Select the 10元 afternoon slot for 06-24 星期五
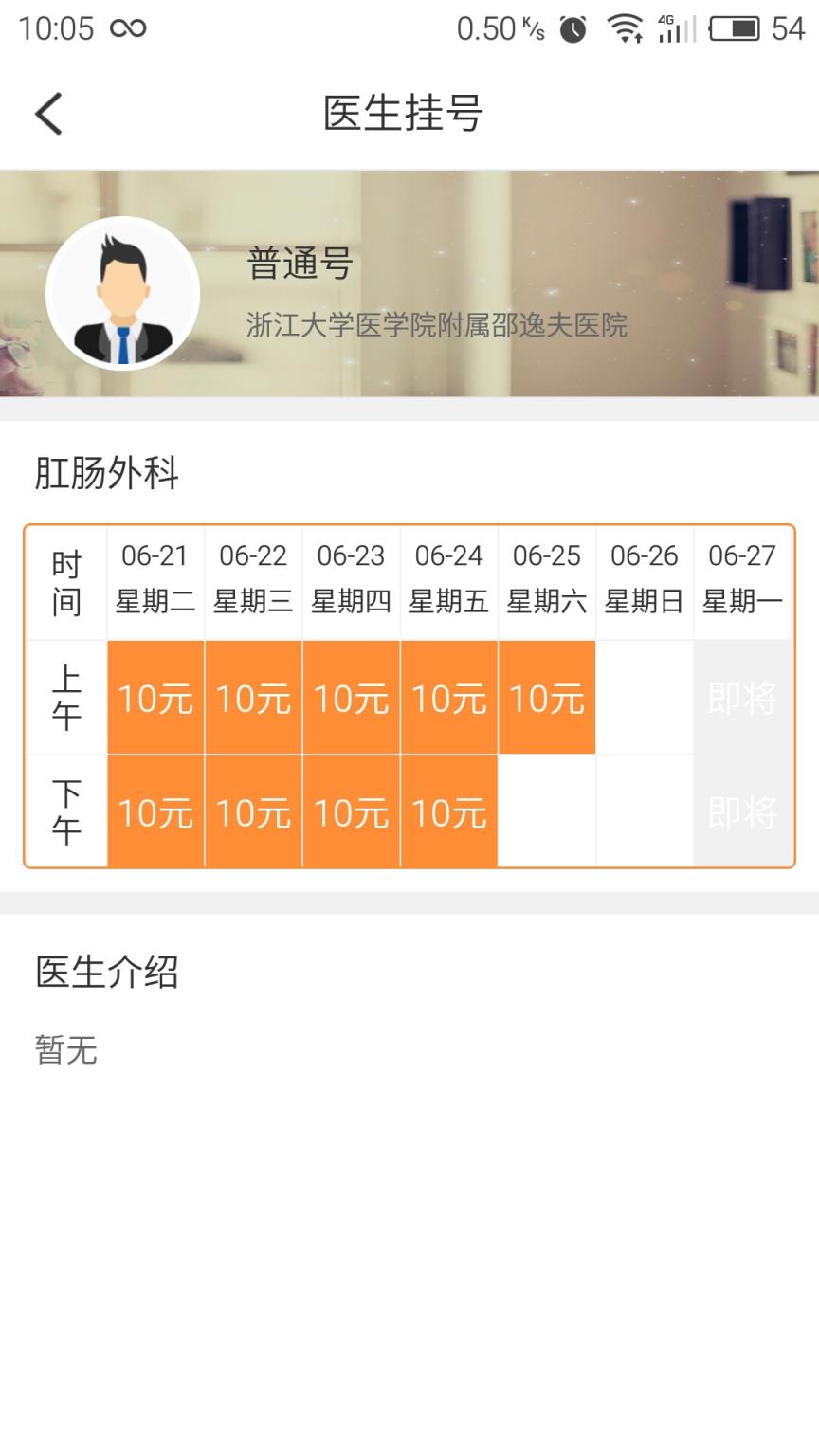 point(448,812)
